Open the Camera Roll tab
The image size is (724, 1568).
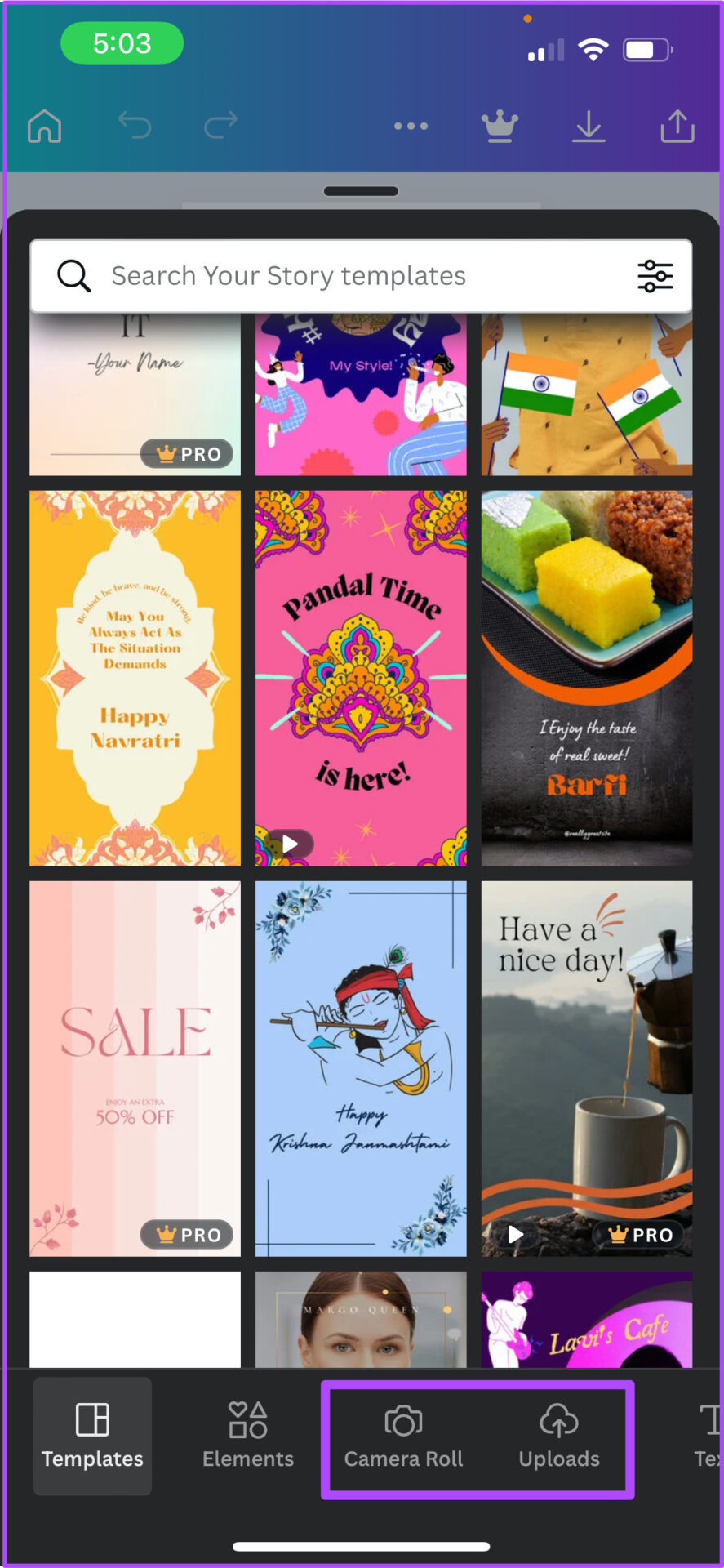click(403, 1436)
